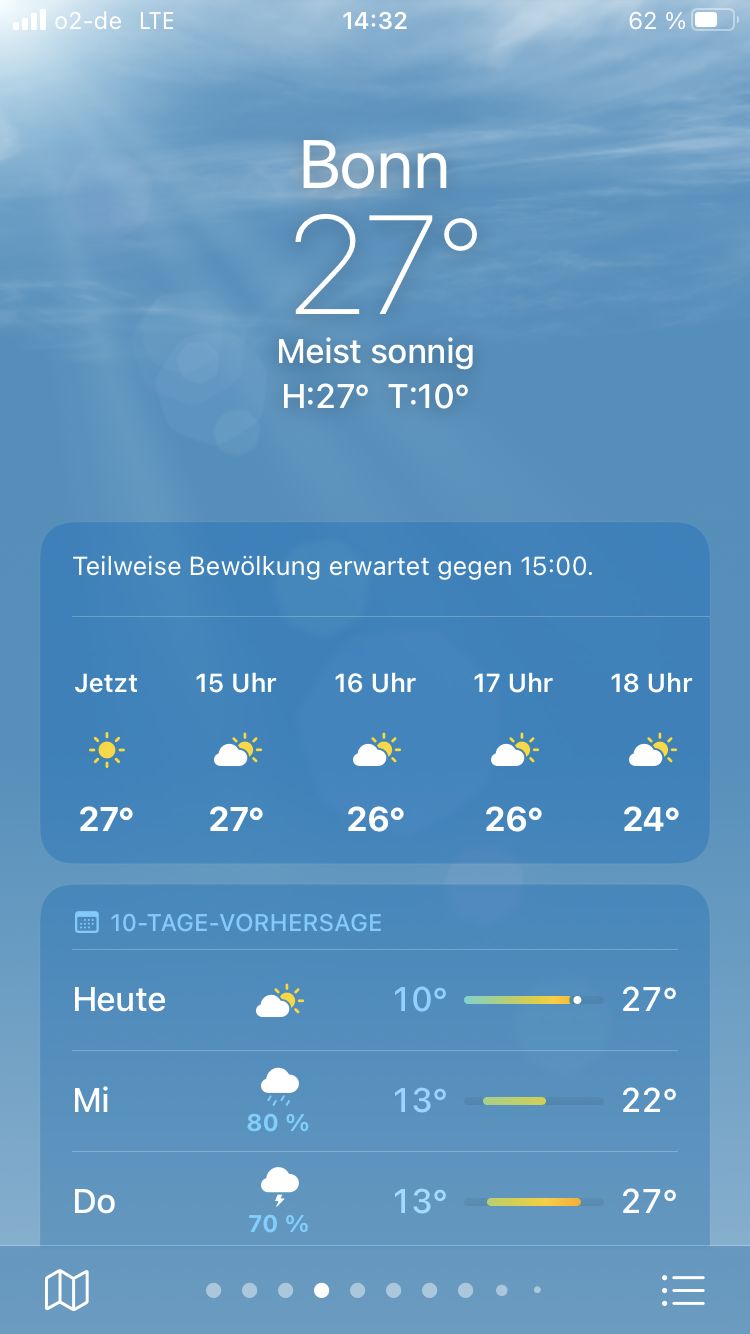Open the hourly forecast card
The height and width of the screenshot is (1334, 750).
point(375,750)
